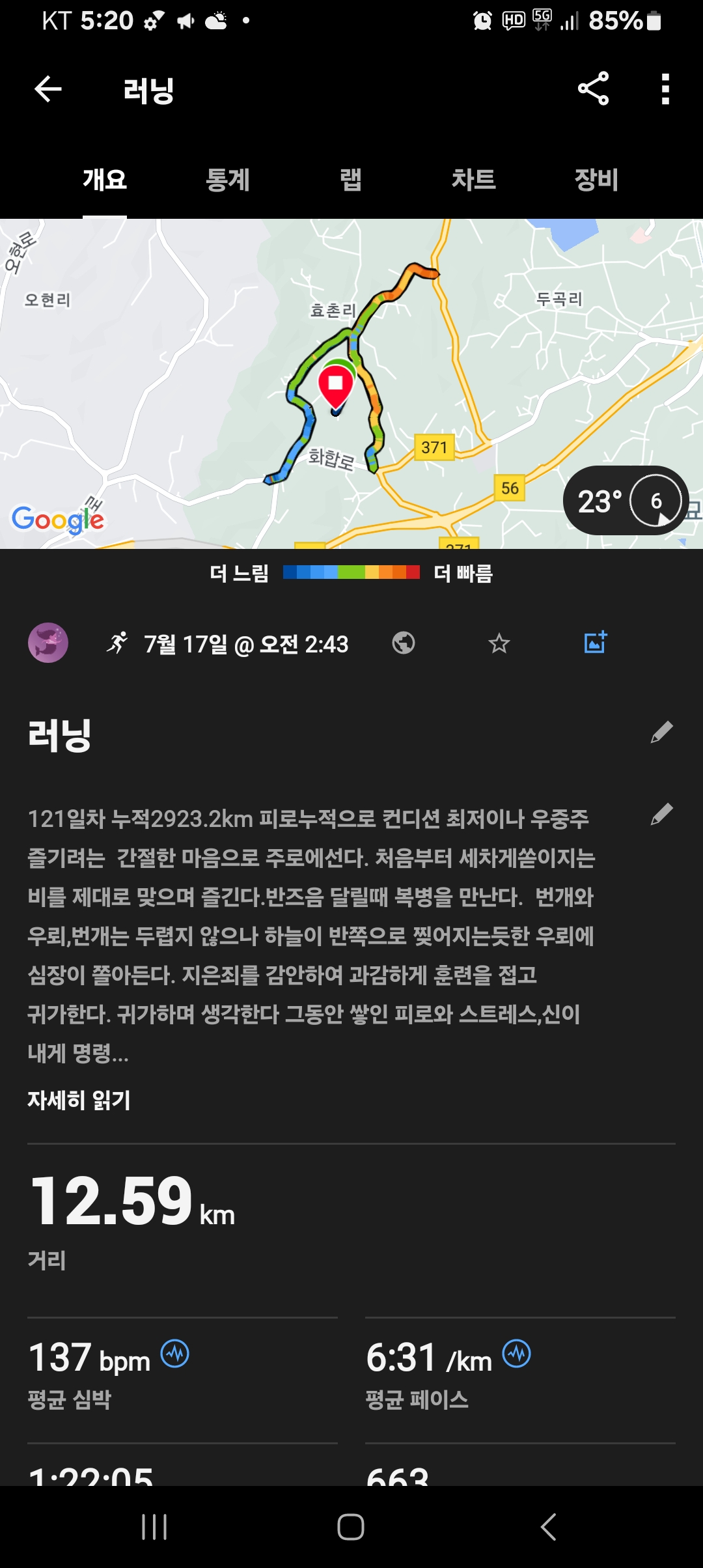This screenshot has height=1568, width=703.
Task: Edit the activity description notes
Action: [661, 815]
